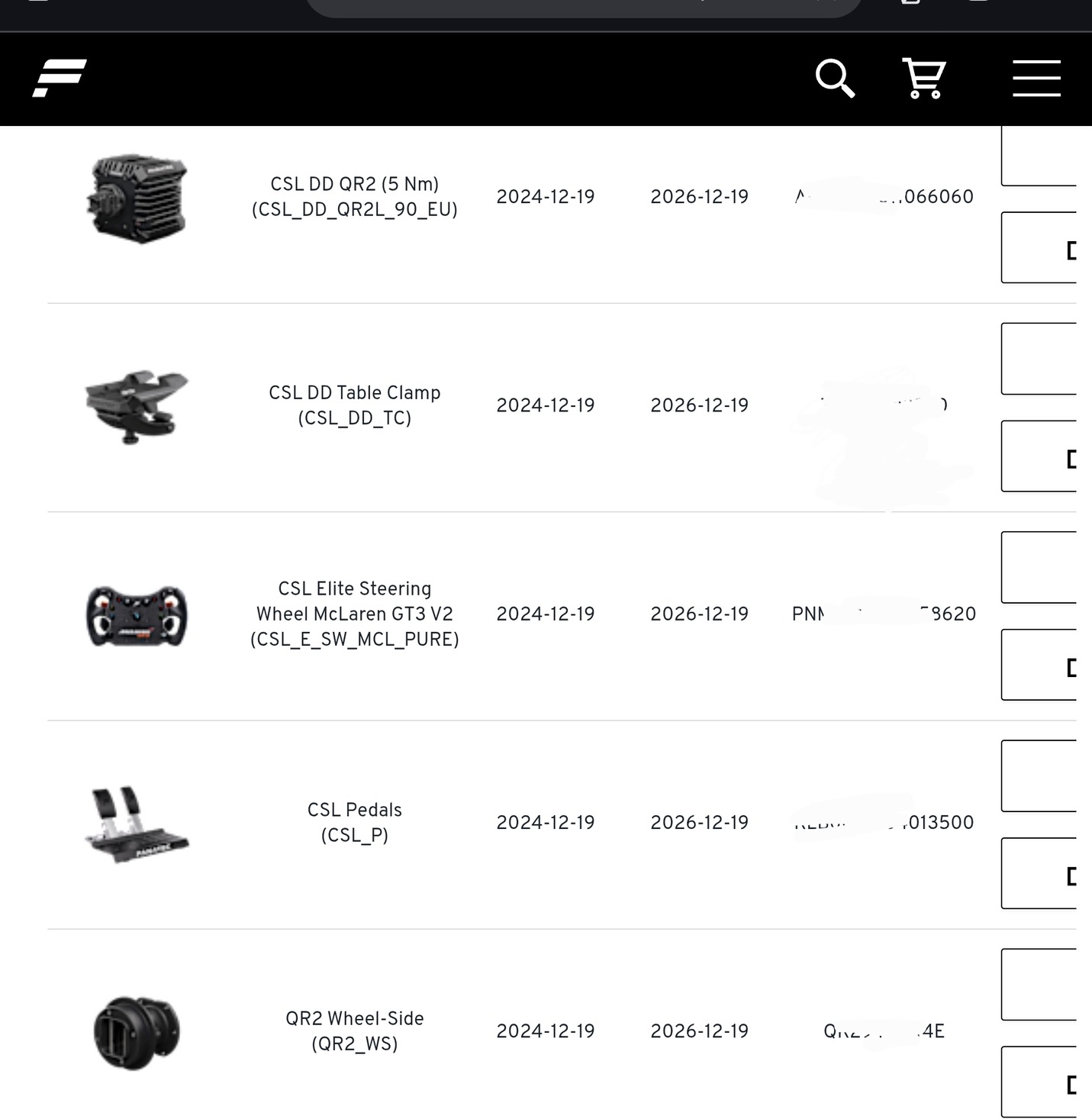Tap the blank button in the McLaren GT3 V2 row
Screen dimensions: 1092x1119
point(1039,567)
